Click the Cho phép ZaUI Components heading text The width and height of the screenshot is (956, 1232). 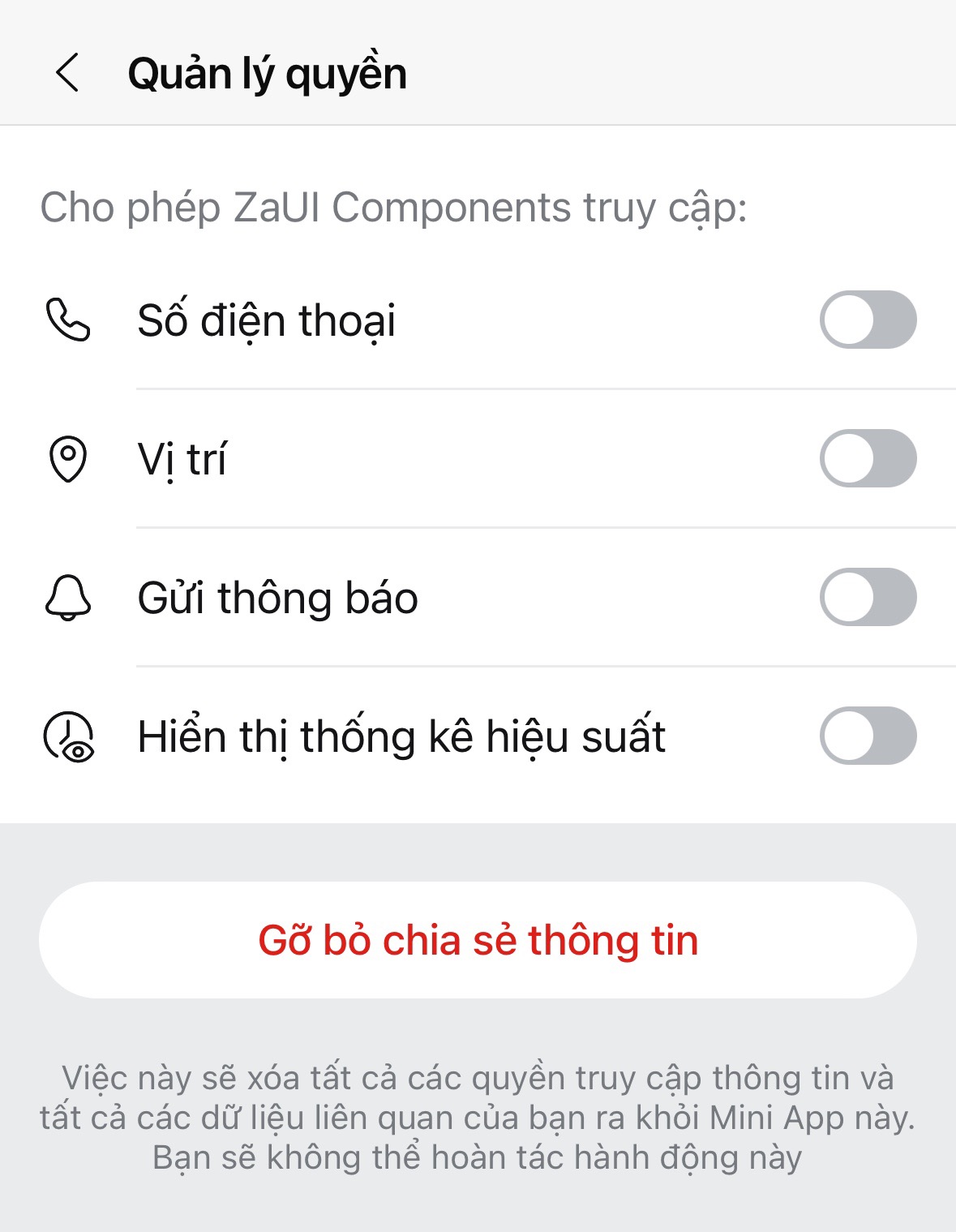[395, 209]
